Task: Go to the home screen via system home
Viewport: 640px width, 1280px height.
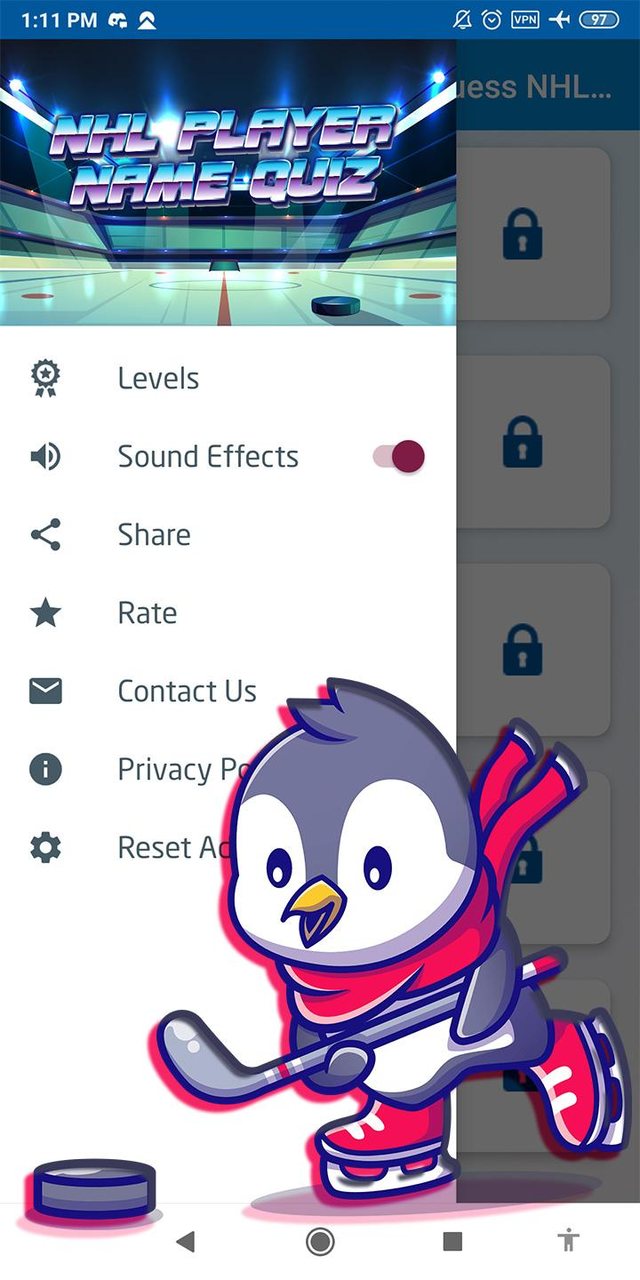Action: click(x=320, y=1241)
